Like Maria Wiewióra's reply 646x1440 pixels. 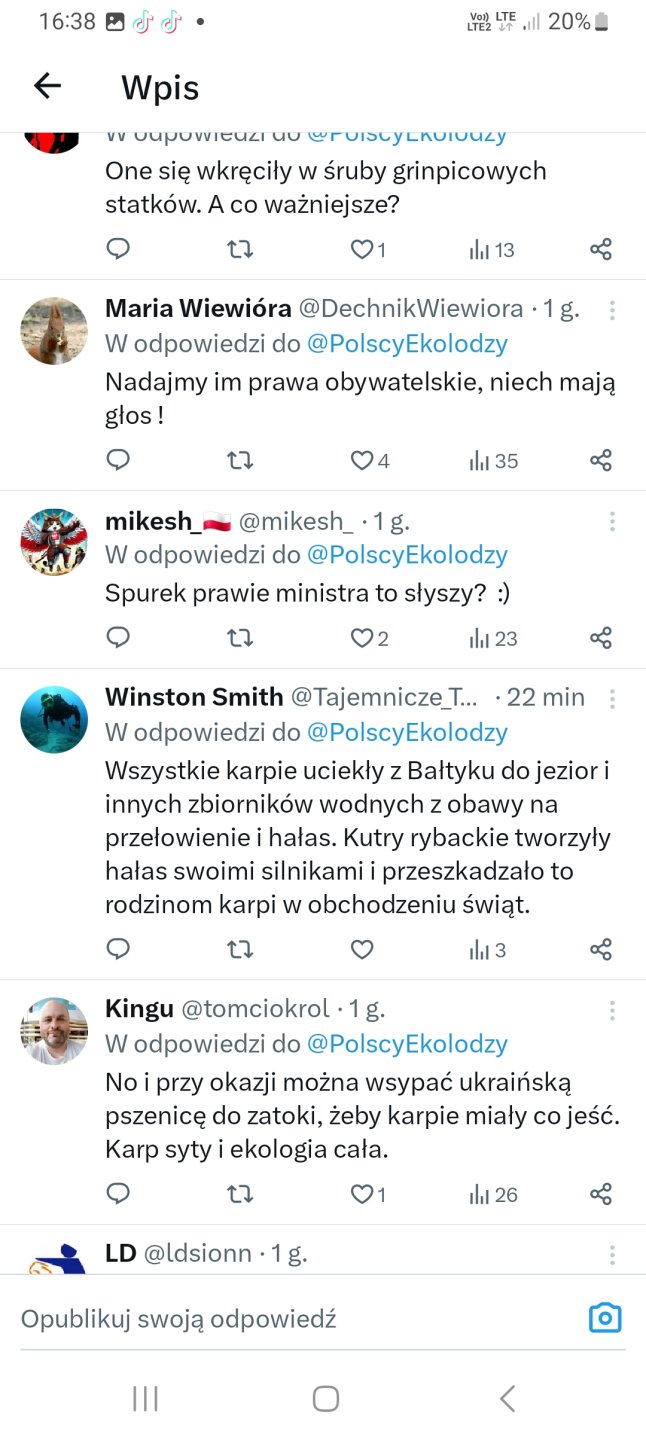(x=361, y=461)
